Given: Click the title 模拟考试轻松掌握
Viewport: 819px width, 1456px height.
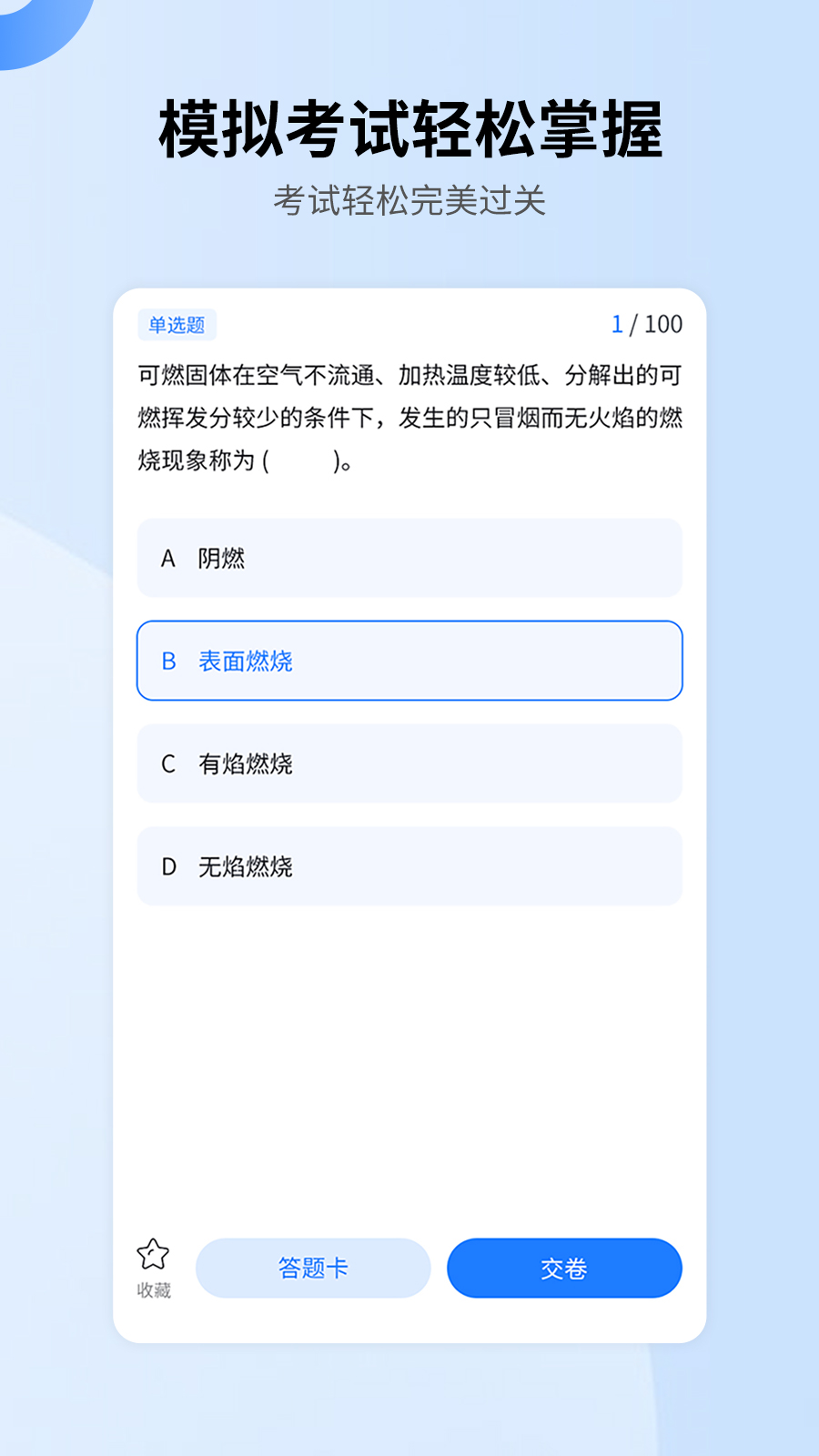Looking at the screenshot, I should (409, 127).
